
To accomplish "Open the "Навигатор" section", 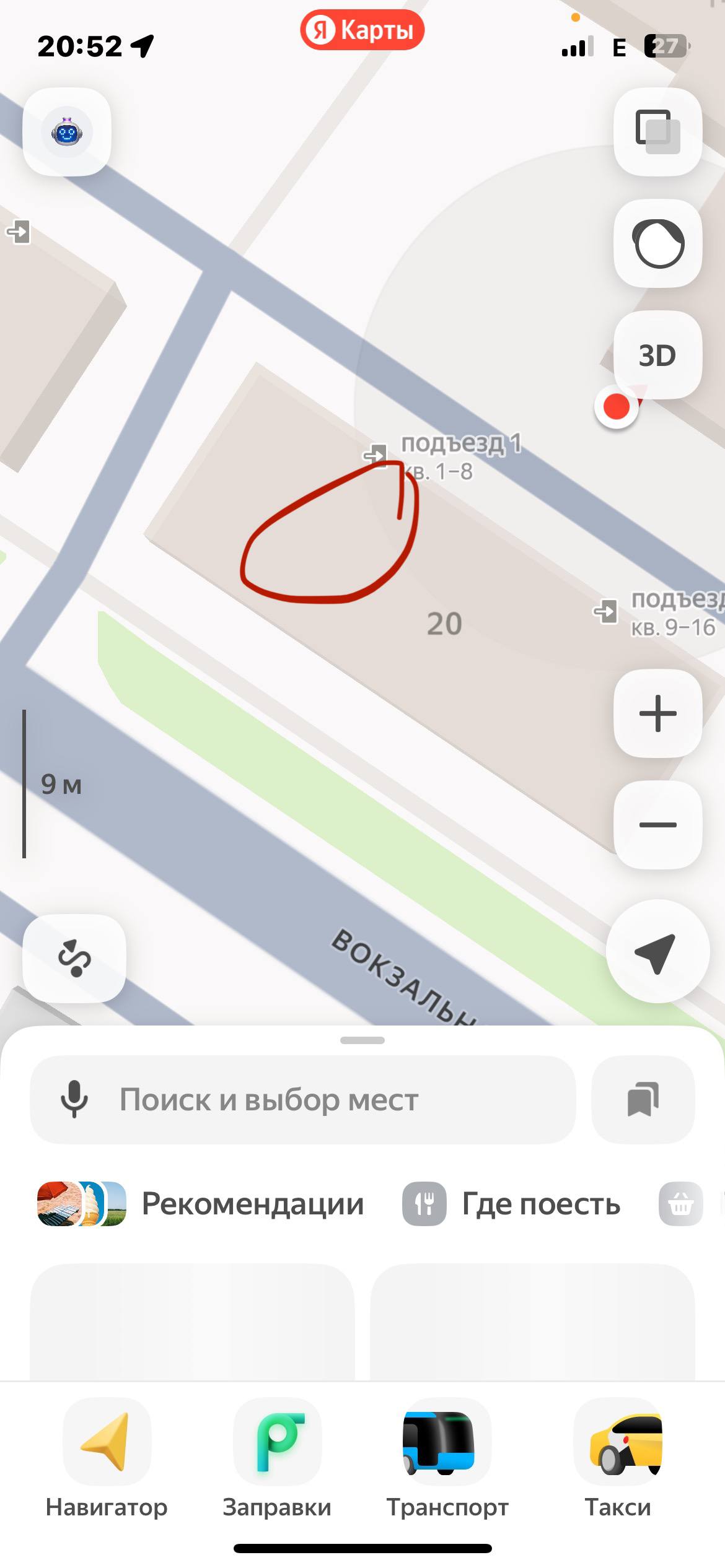I will 107,1460.
